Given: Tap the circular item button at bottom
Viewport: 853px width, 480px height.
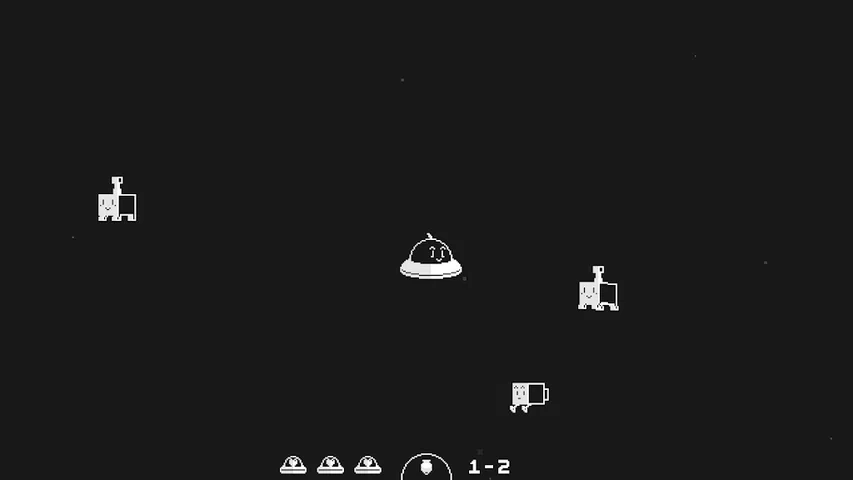Looking at the screenshot, I should pyautogui.click(x=426, y=468).
